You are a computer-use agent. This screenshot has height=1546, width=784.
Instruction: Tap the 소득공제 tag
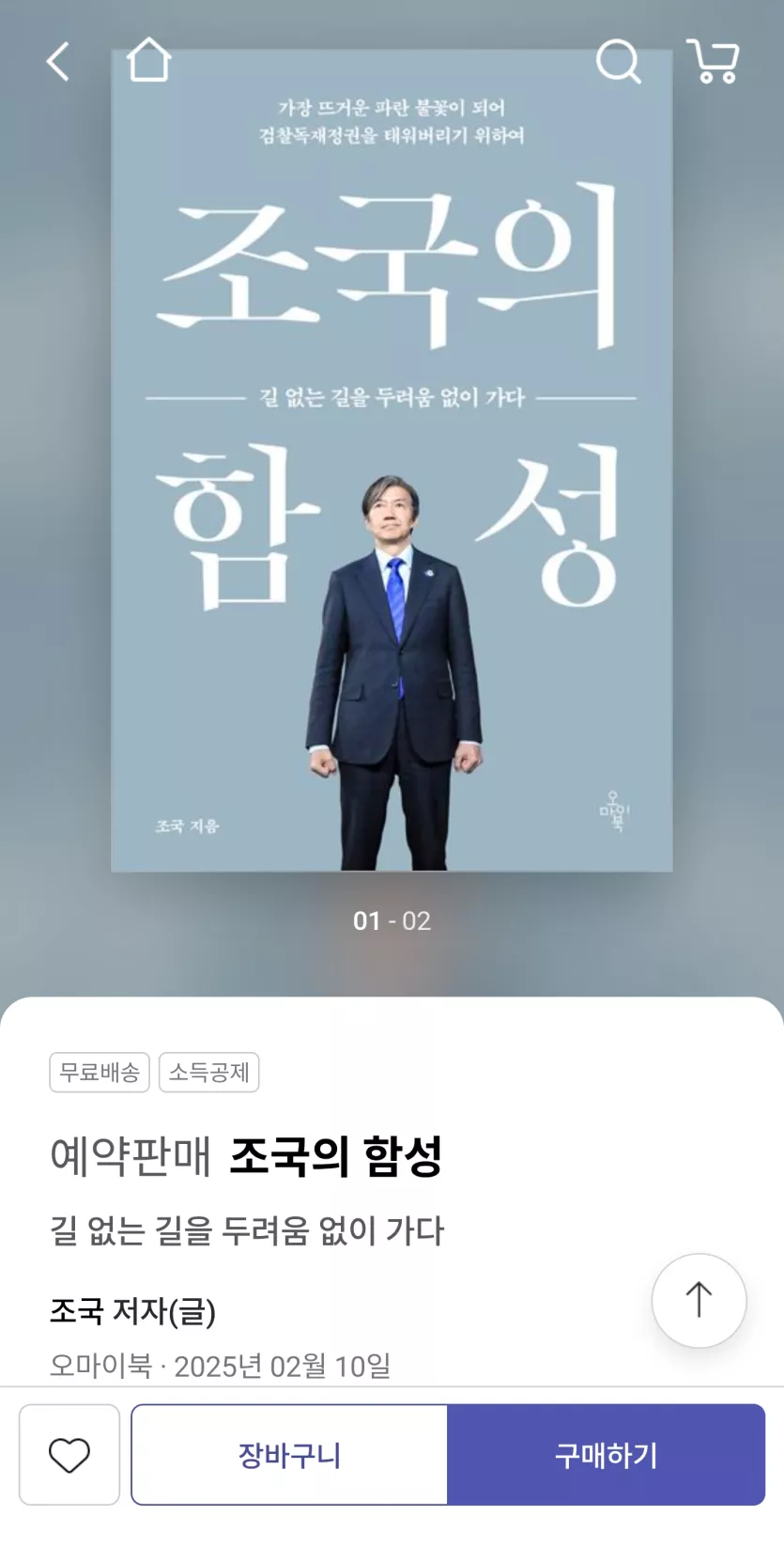click(208, 1072)
